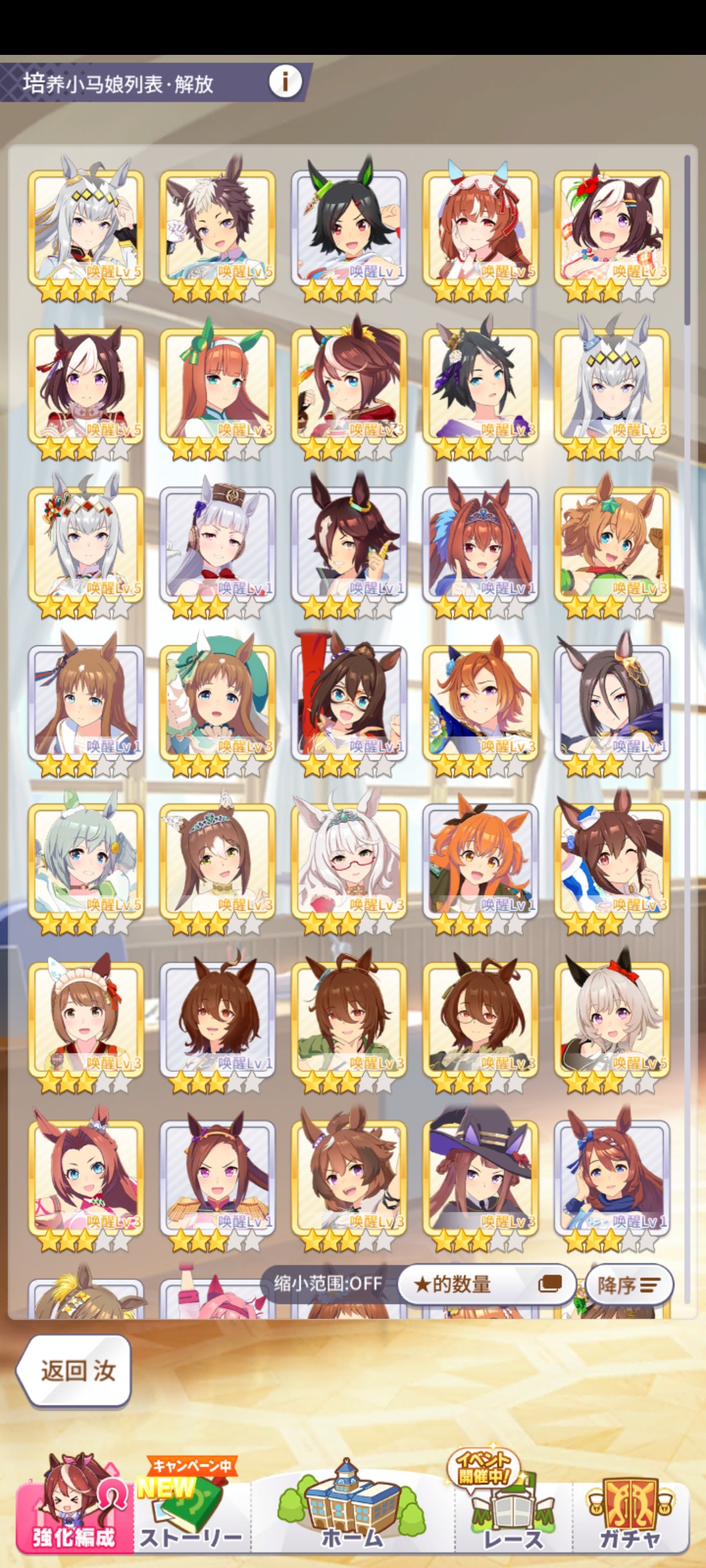Tap the 返回 back button
The height and width of the screenshot is (1568, 706).
pos(76,1370)
